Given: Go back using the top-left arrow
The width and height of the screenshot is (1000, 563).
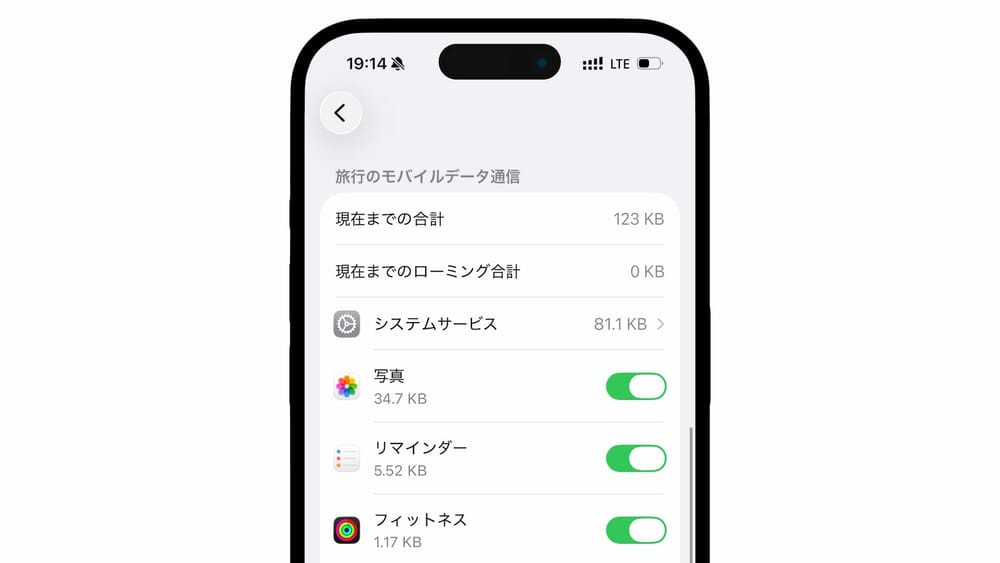Looking at the screenshot, I should pos(340,113).
